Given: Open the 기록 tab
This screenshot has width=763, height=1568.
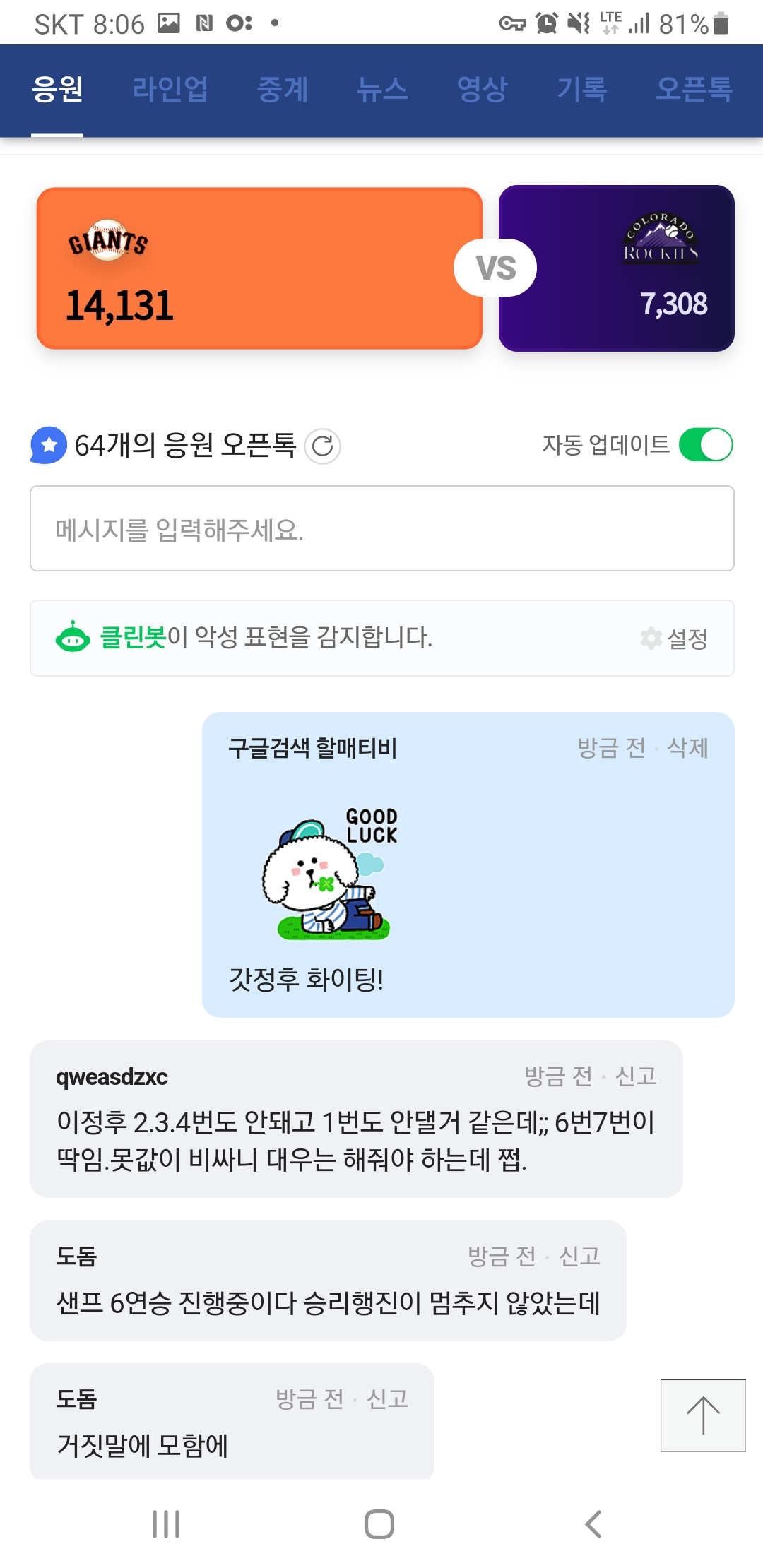Looking at the screenshot, I should 581,90.
